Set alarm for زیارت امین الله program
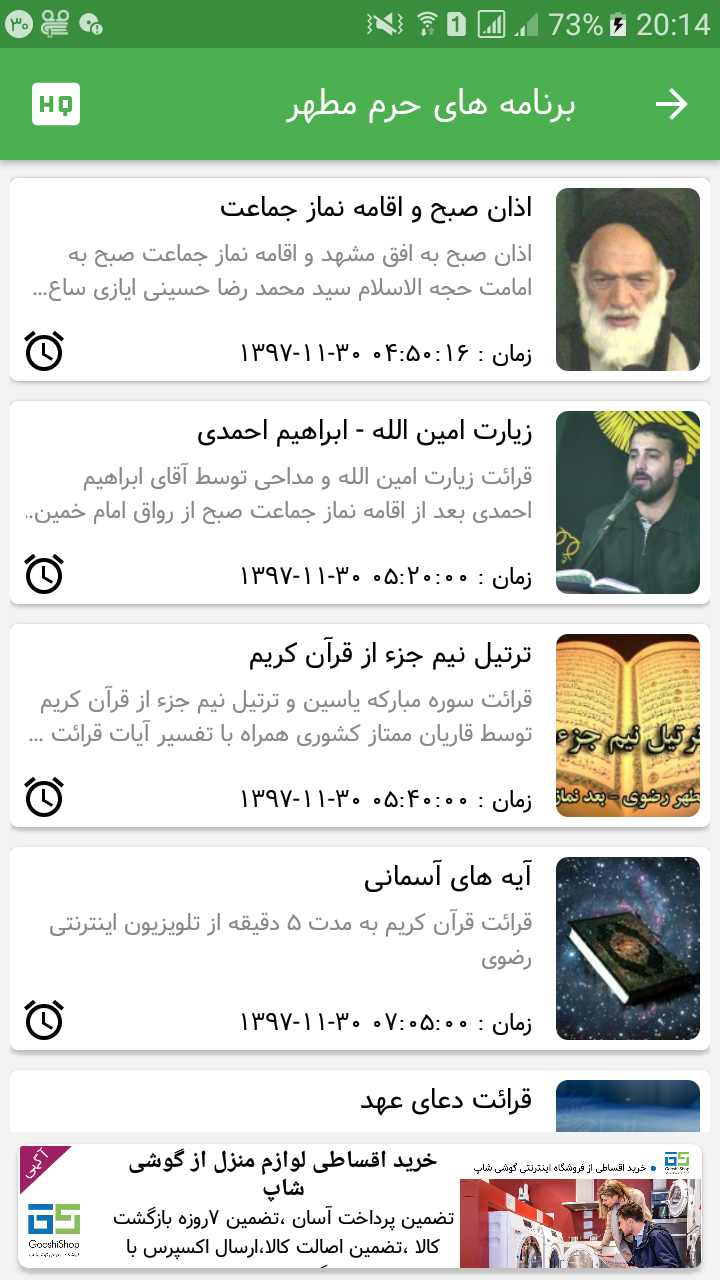This screenshot has height=1280, width=720. click(44, 574)
